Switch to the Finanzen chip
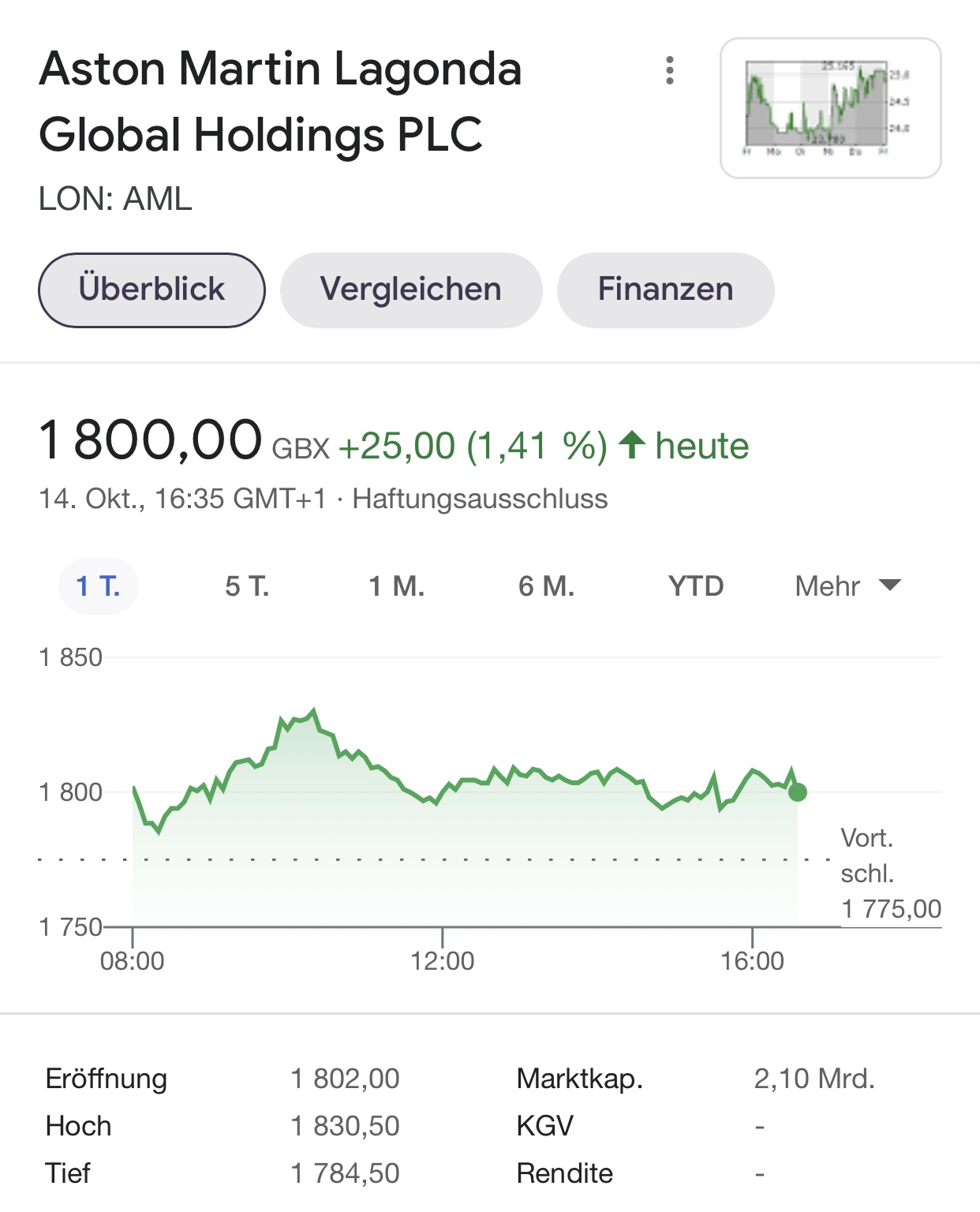This screenshot has width=980, height=1212. 665,290
